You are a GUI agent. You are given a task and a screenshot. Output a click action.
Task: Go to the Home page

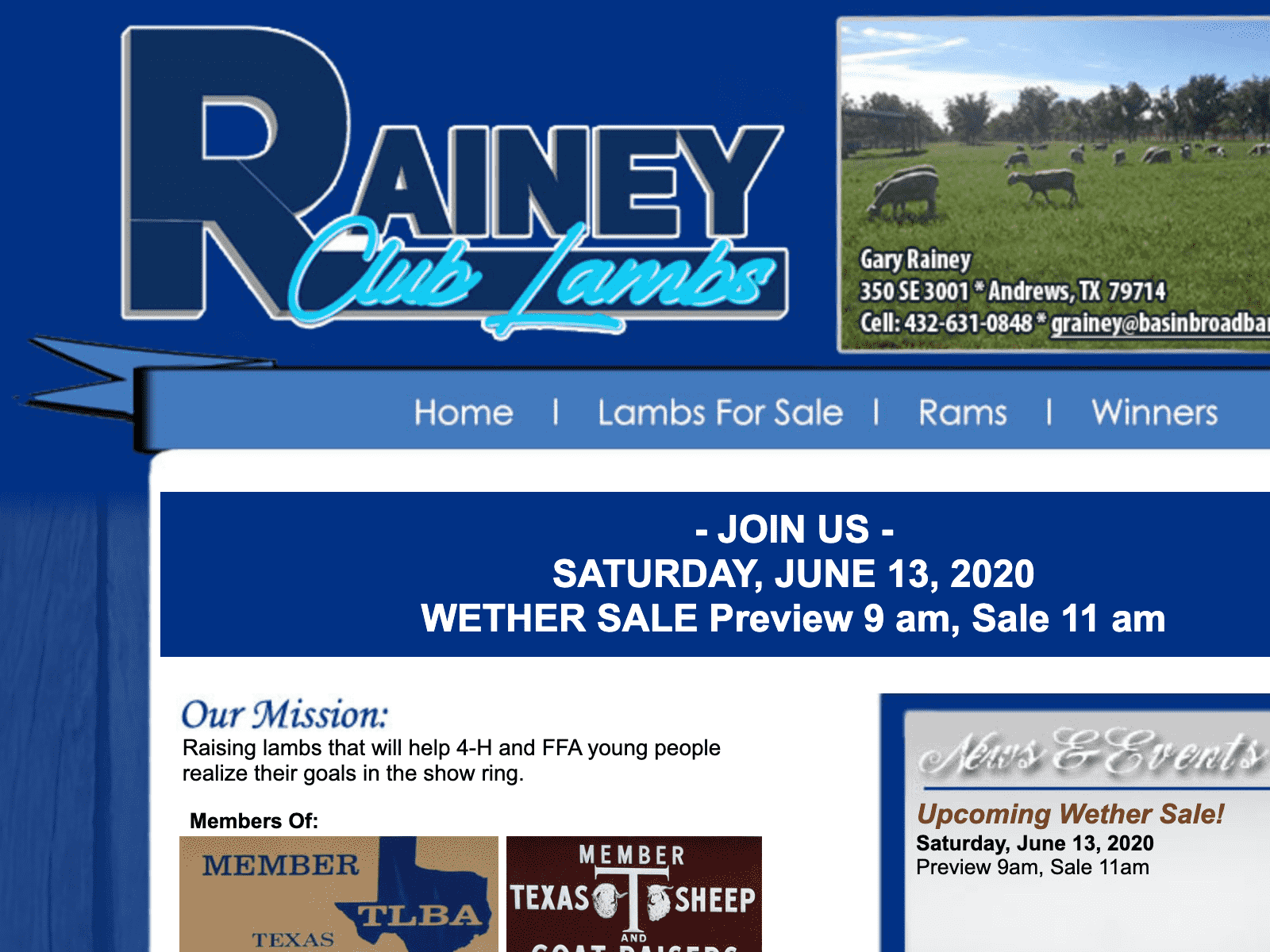tap(464, 413)
